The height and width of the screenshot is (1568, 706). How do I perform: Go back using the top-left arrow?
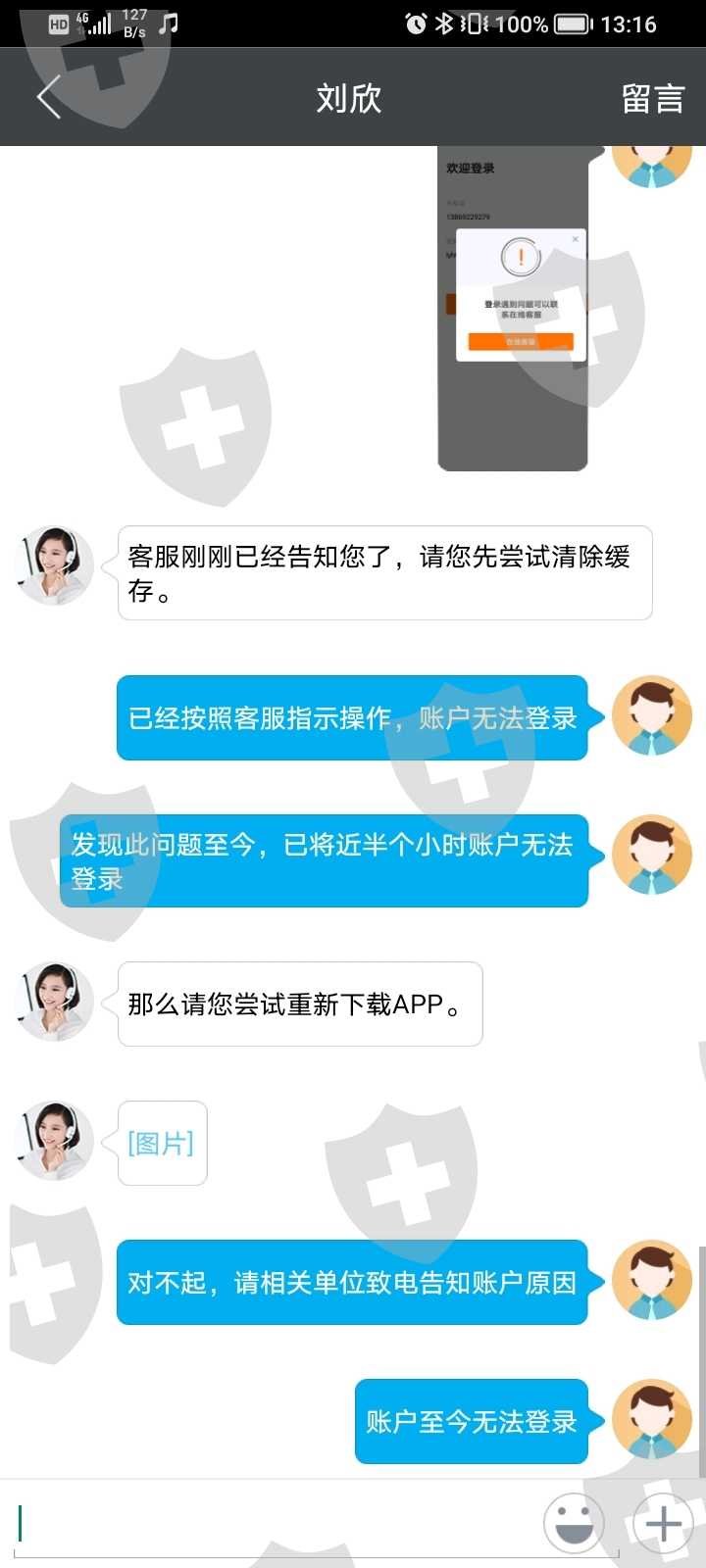(49, 97)
